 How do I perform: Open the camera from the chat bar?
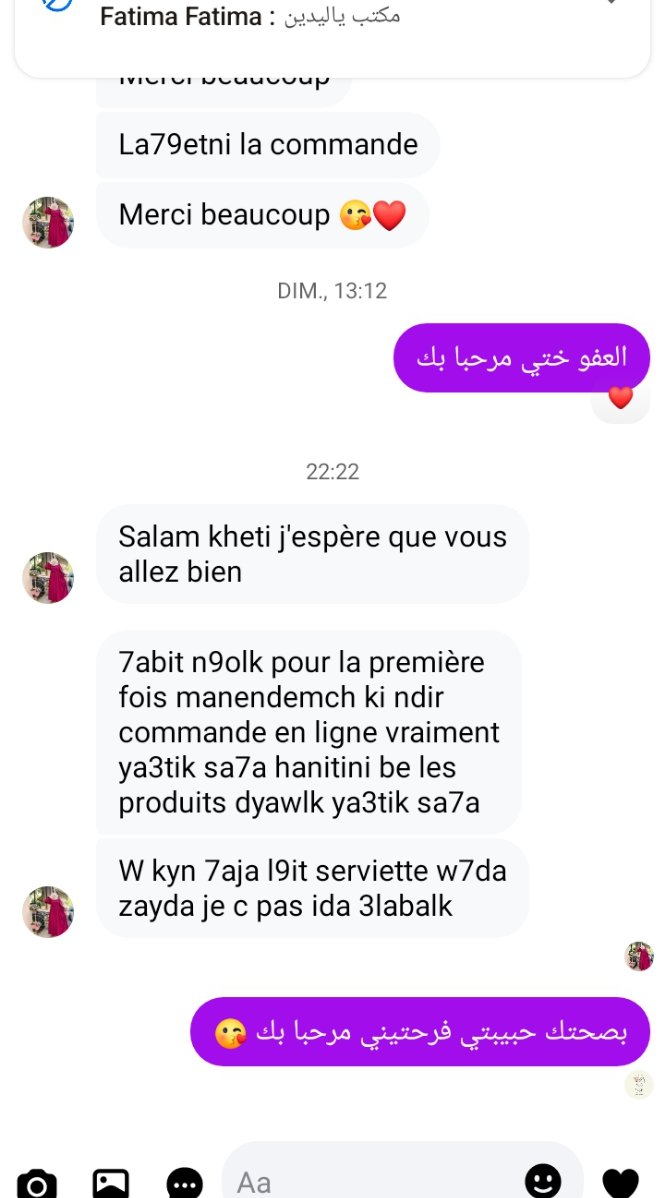coord(37,1183)
